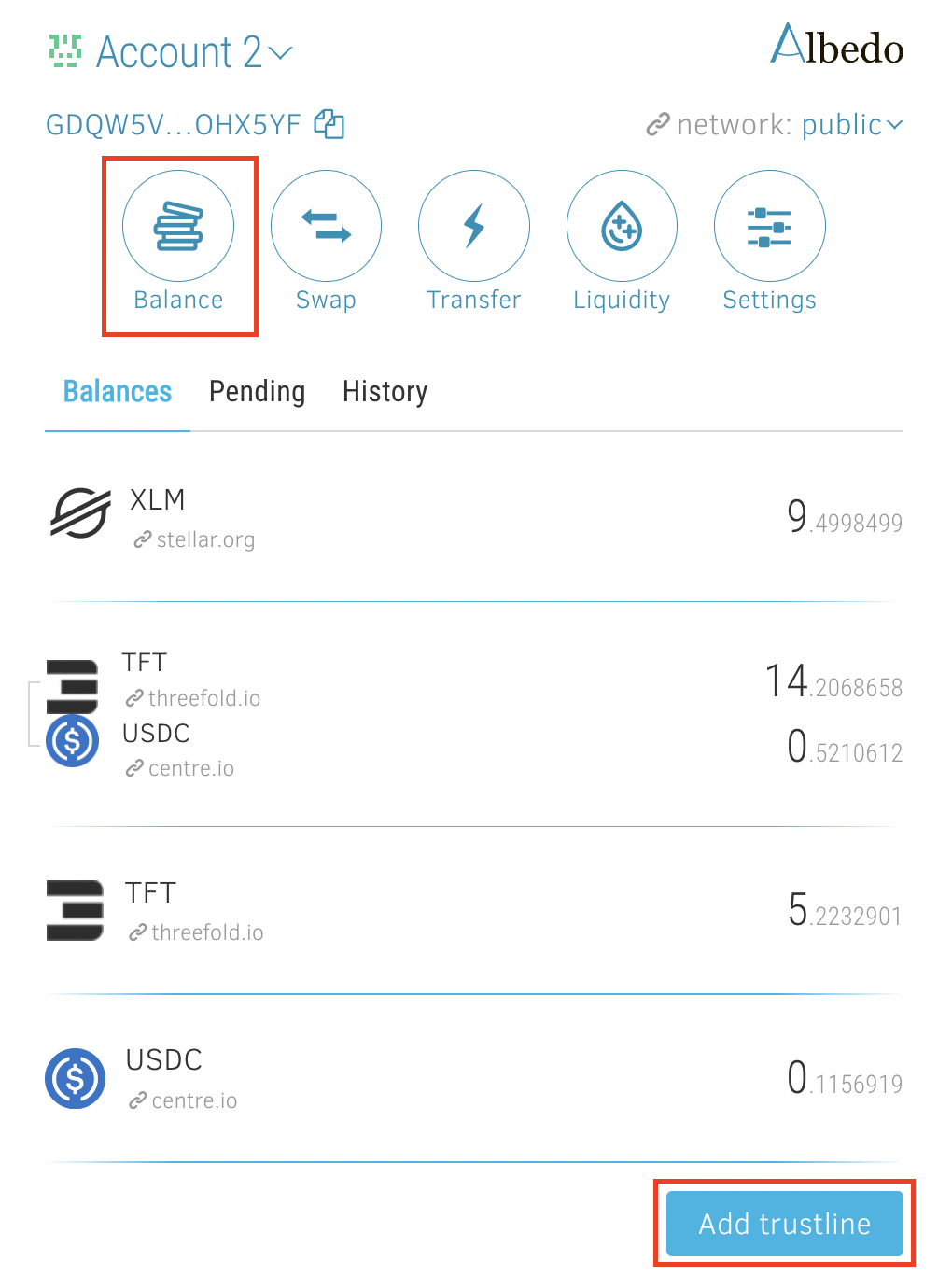Open the TFT/USDC liquidity pool row
This screenshot has height=1275, width=952.
point(473,714)
